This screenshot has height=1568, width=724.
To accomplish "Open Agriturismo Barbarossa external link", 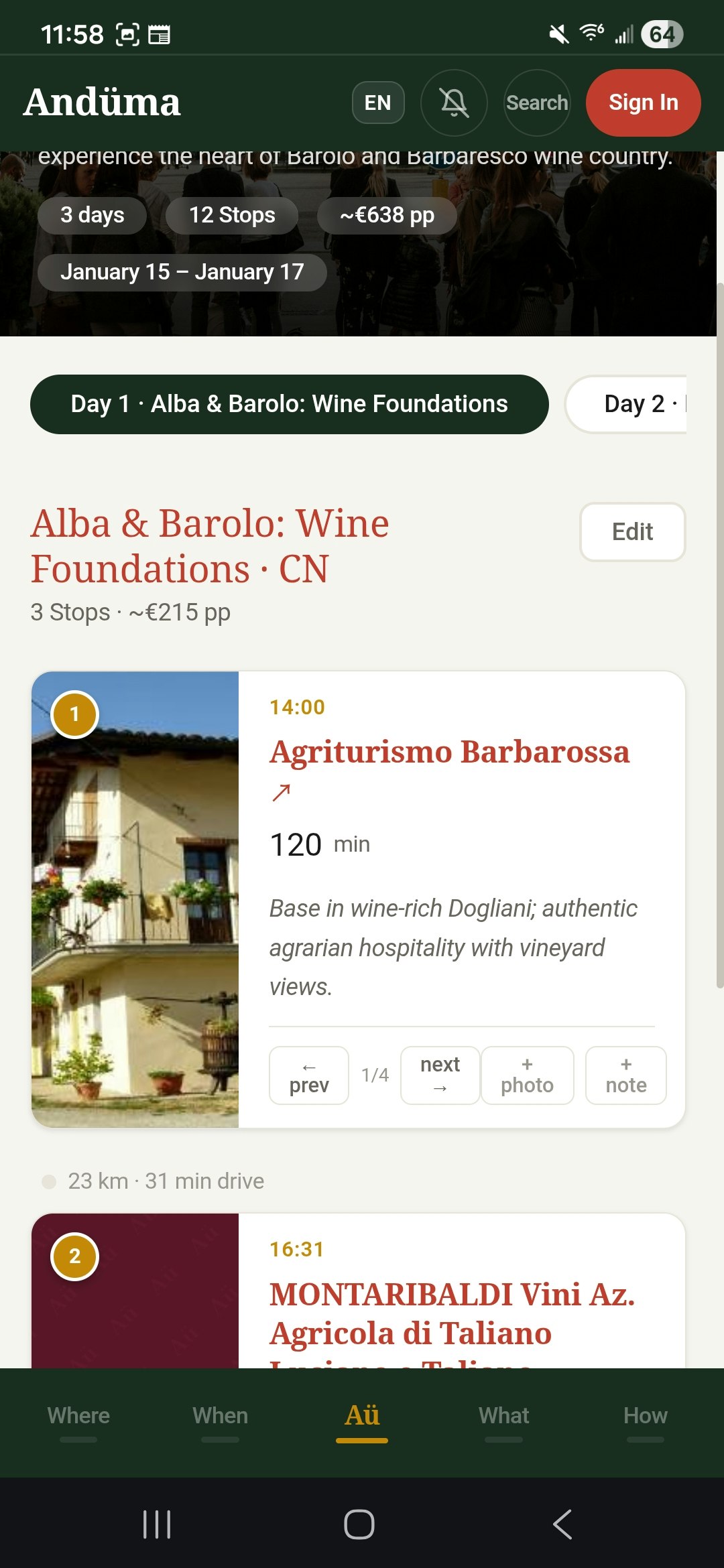I will tap(282, 793).
